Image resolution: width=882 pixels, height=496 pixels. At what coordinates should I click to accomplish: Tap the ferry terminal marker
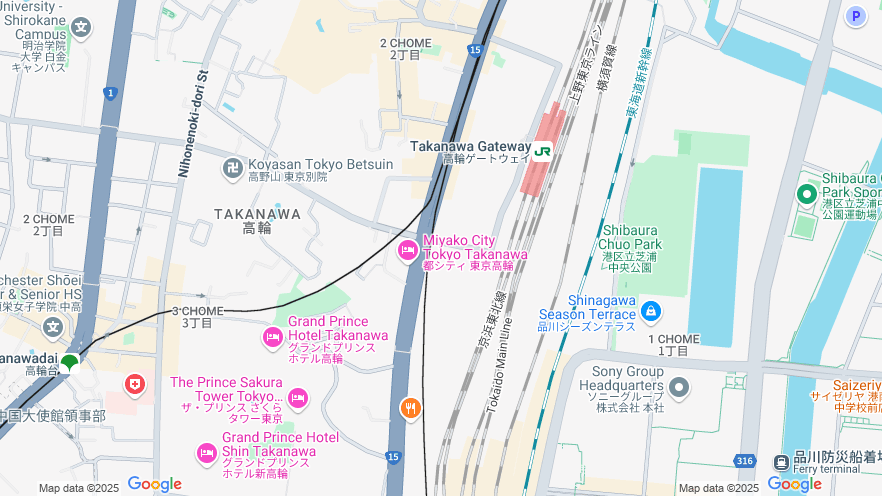click(781, 461)
